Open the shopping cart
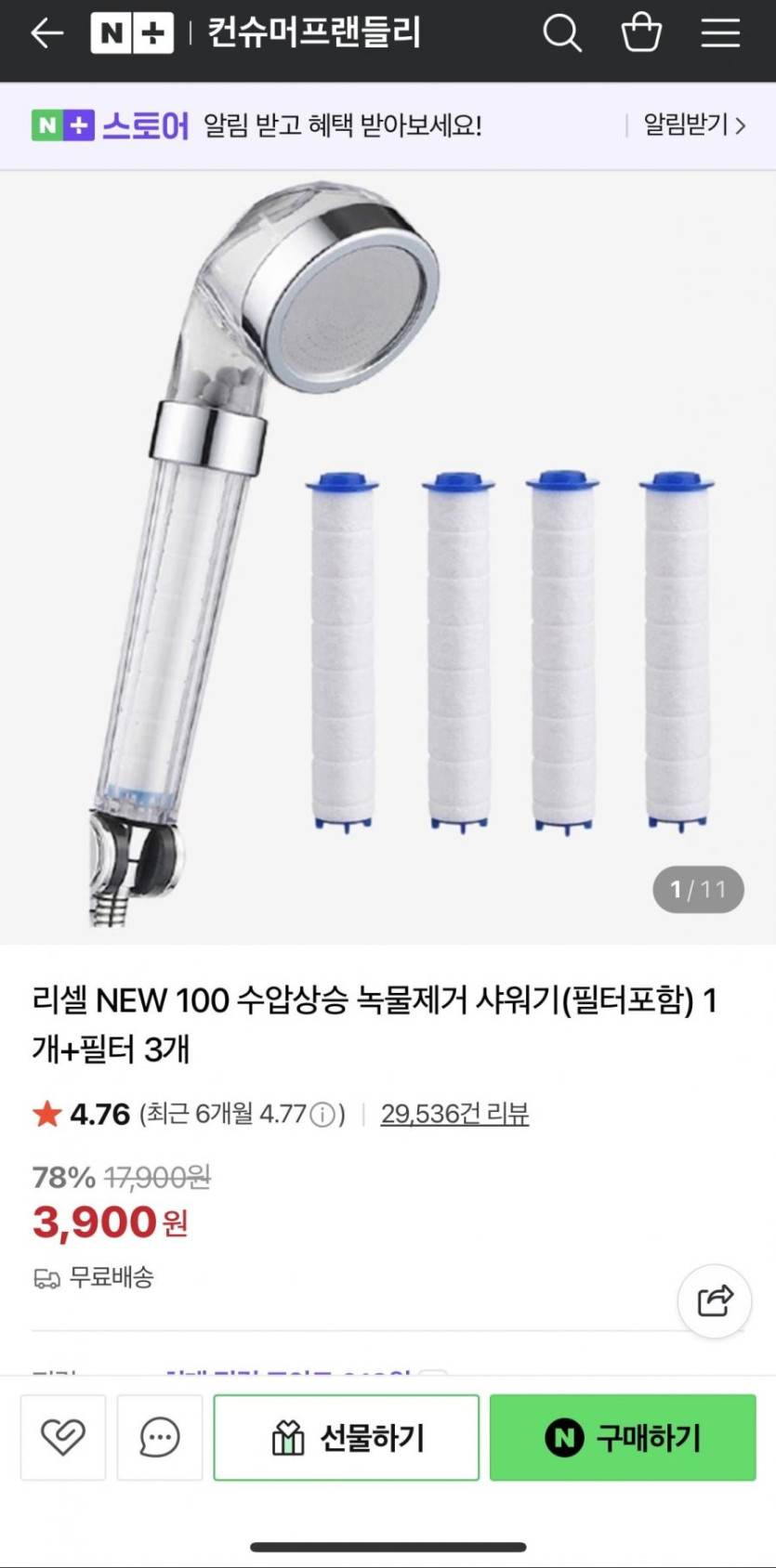 click(x=641, y=33)
